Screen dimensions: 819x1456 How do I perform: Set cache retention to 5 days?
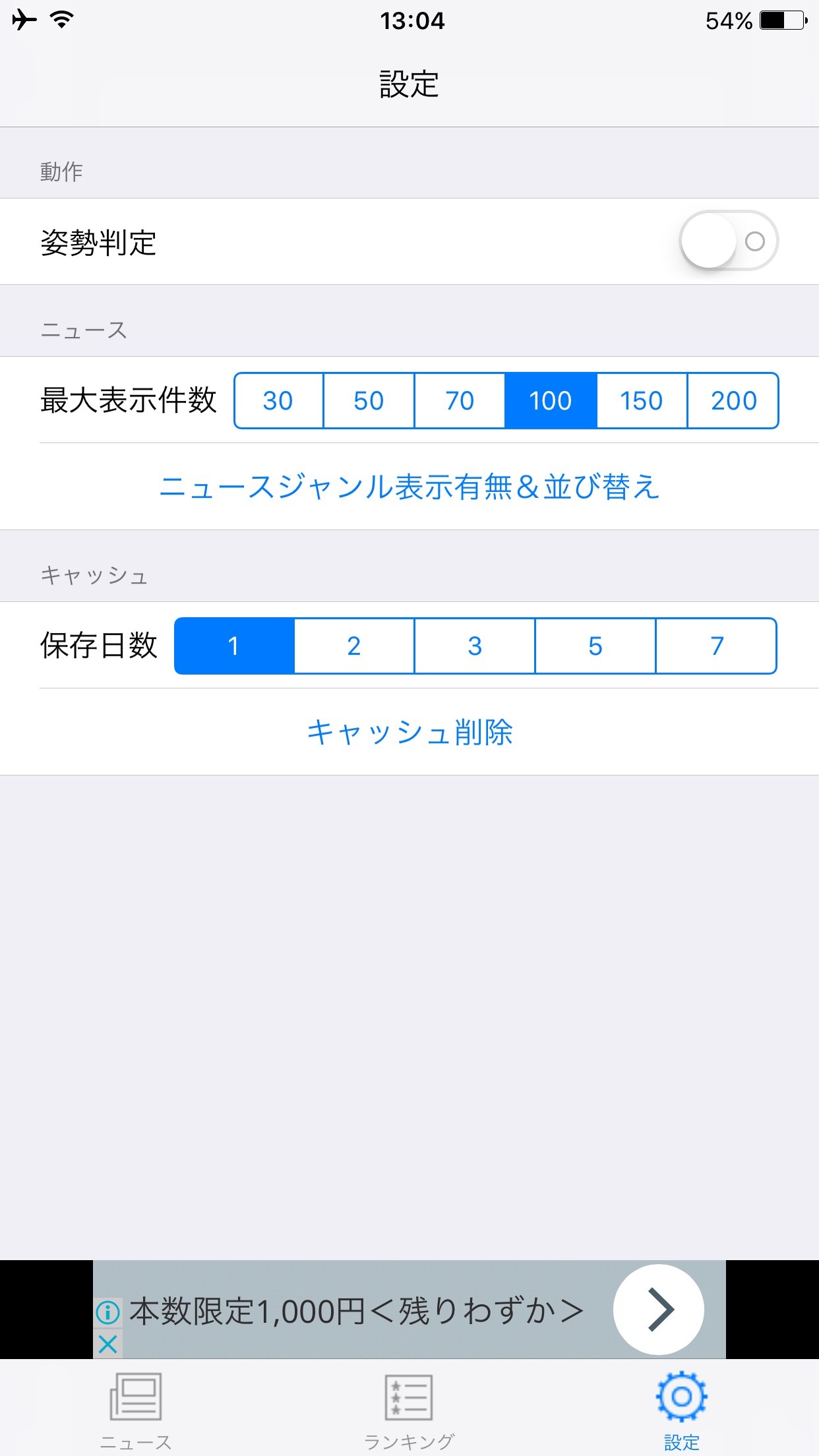tap(595, 646)
